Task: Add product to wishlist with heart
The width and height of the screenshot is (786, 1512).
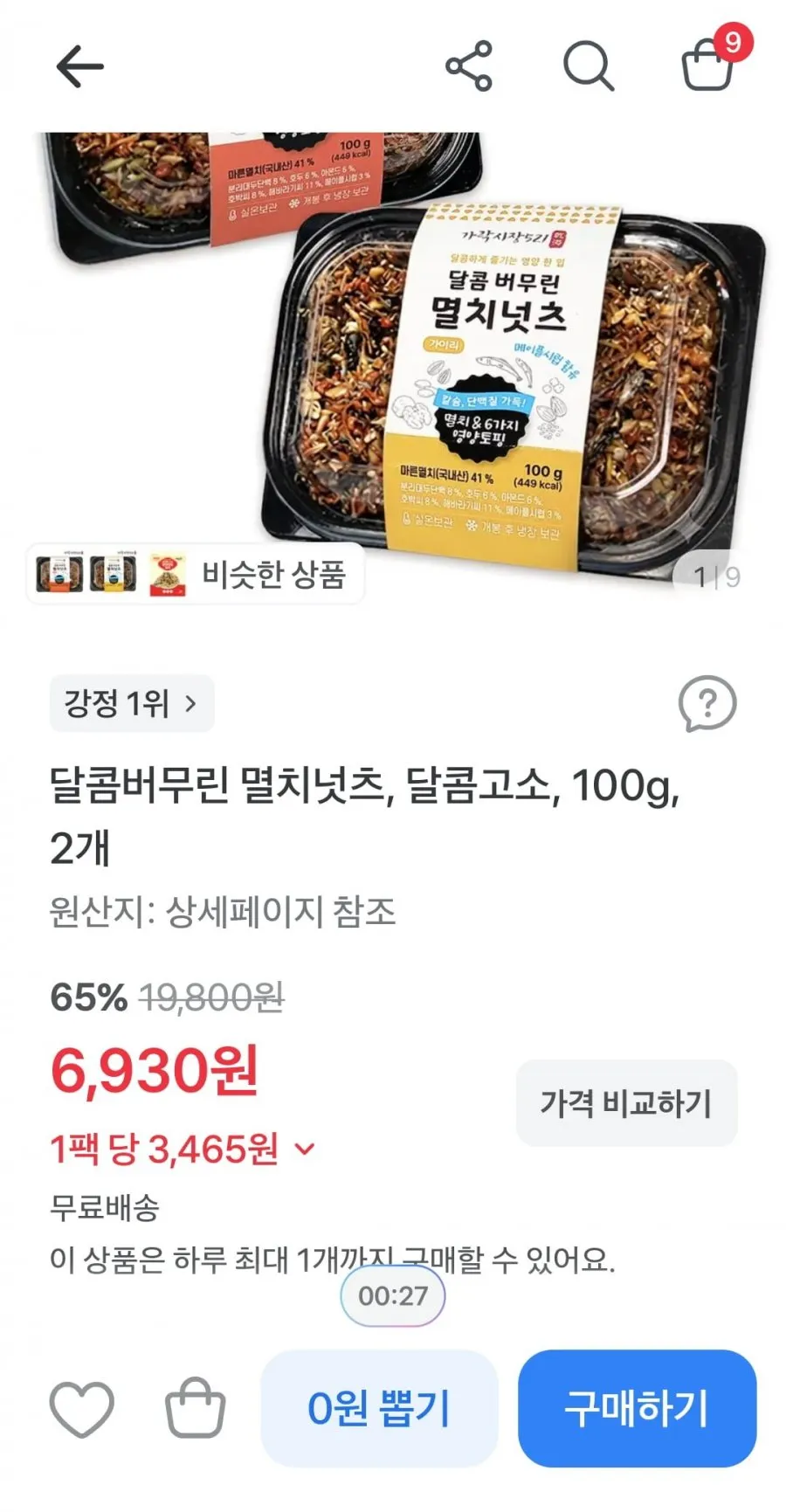Action: tap(82, 1409)
